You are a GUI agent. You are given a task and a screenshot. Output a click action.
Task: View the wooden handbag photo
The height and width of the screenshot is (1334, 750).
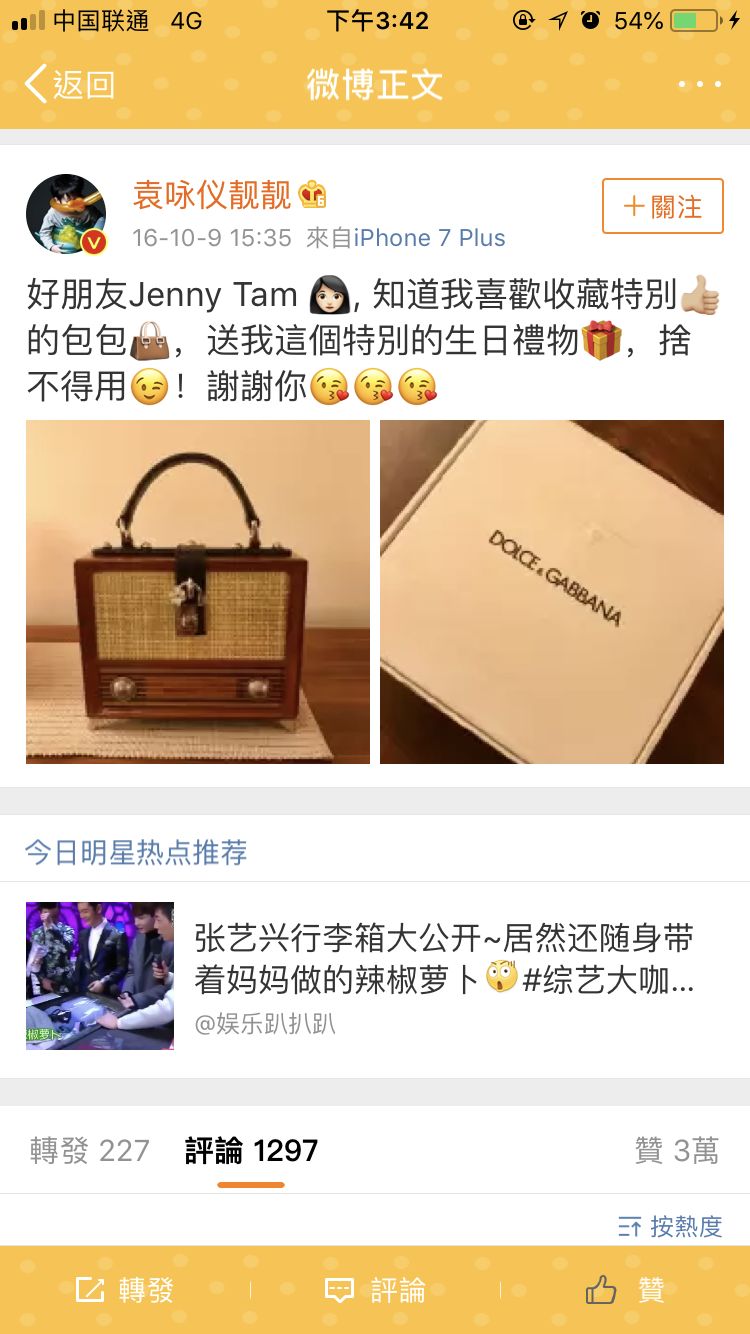click(x=198, y=592)
